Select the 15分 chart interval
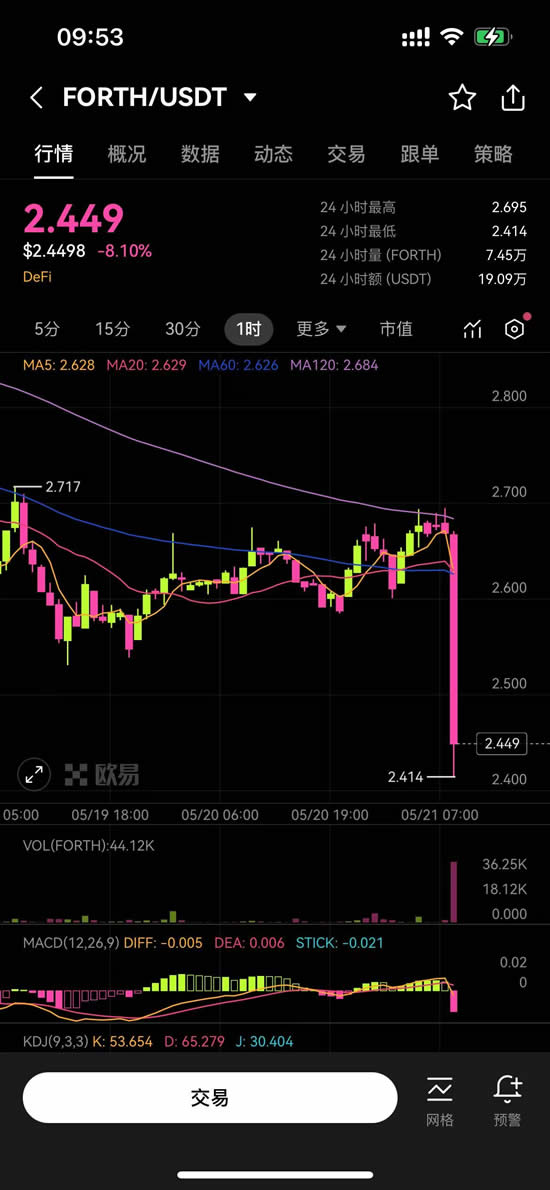 112,329
